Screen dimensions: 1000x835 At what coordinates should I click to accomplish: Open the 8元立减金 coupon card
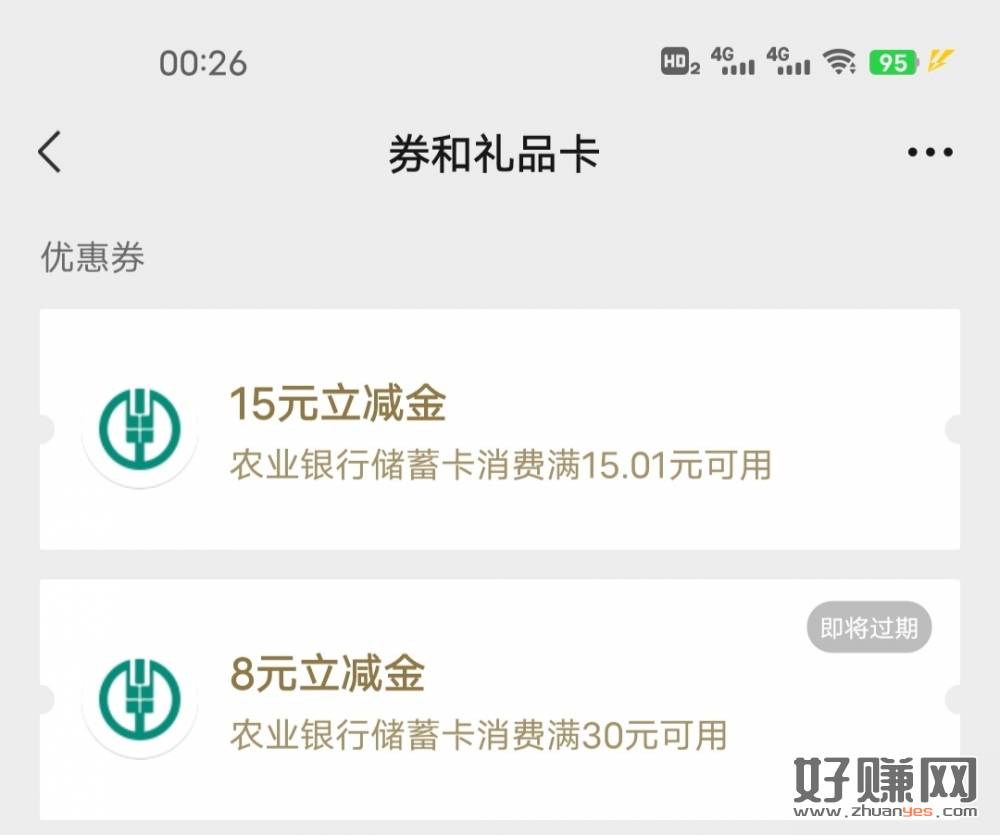(500, 700)
